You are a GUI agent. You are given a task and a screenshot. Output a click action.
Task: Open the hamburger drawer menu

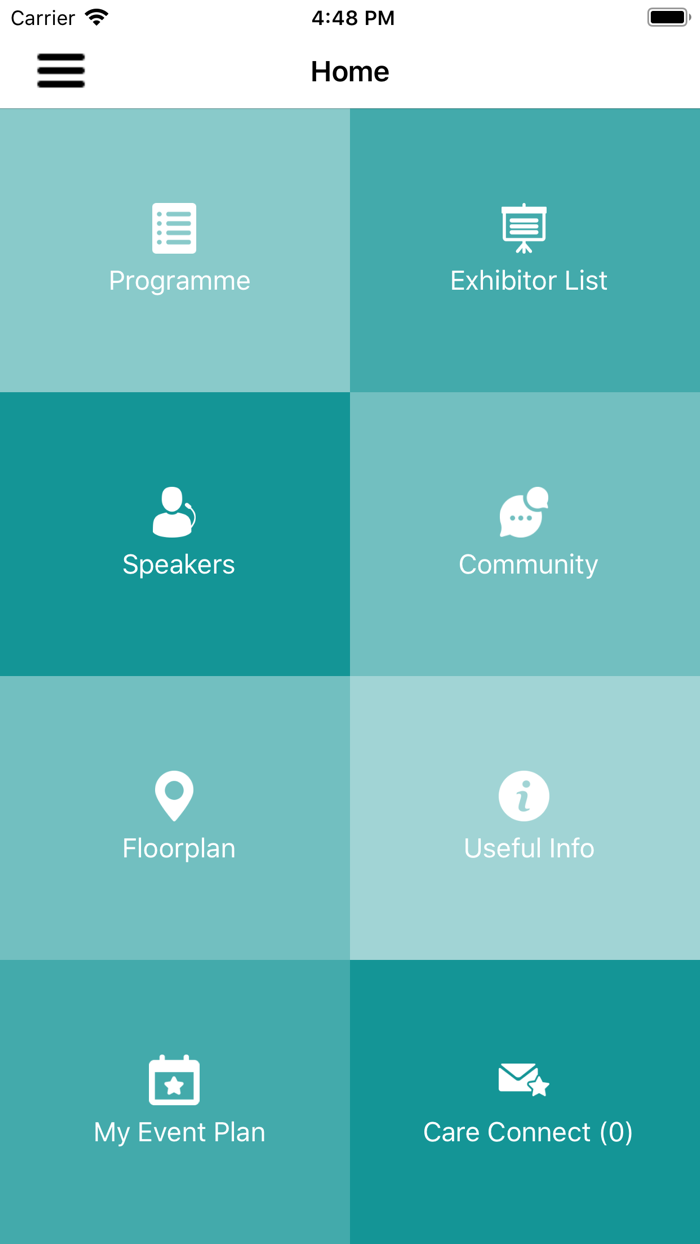coord(61,71)
